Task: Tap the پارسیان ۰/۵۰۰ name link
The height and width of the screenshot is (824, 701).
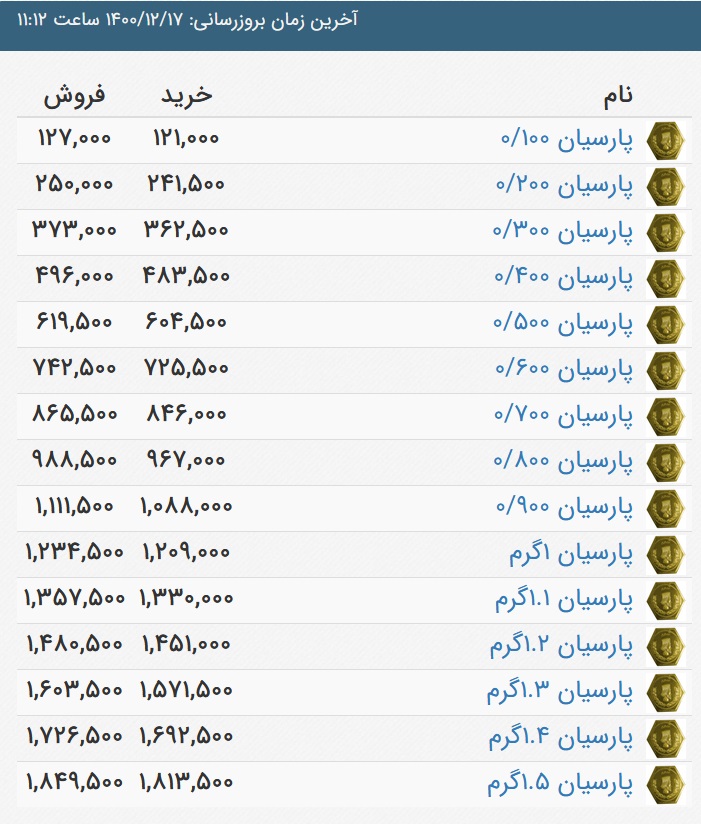Action: point(566,325)
